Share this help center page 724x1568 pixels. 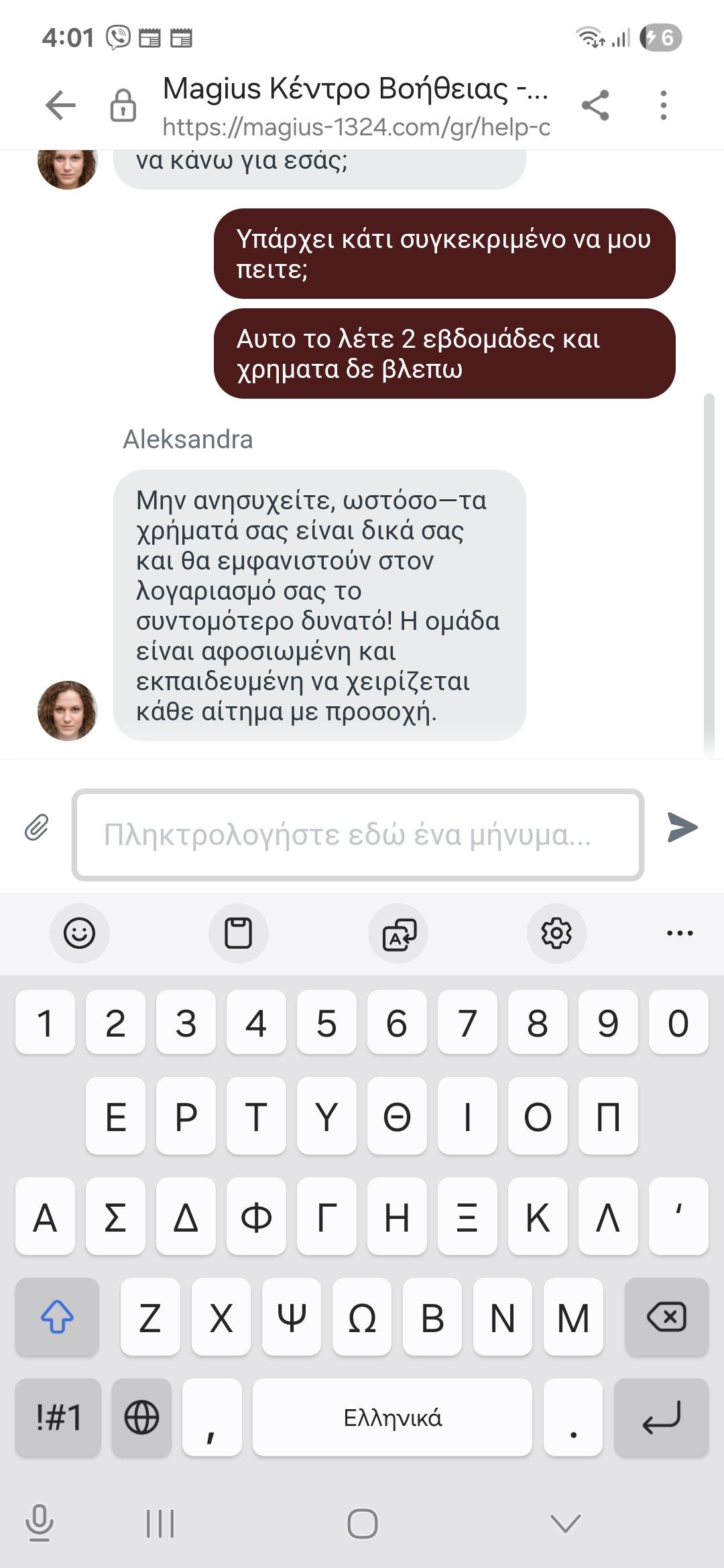pyautogui.click(x=595, y=105)
